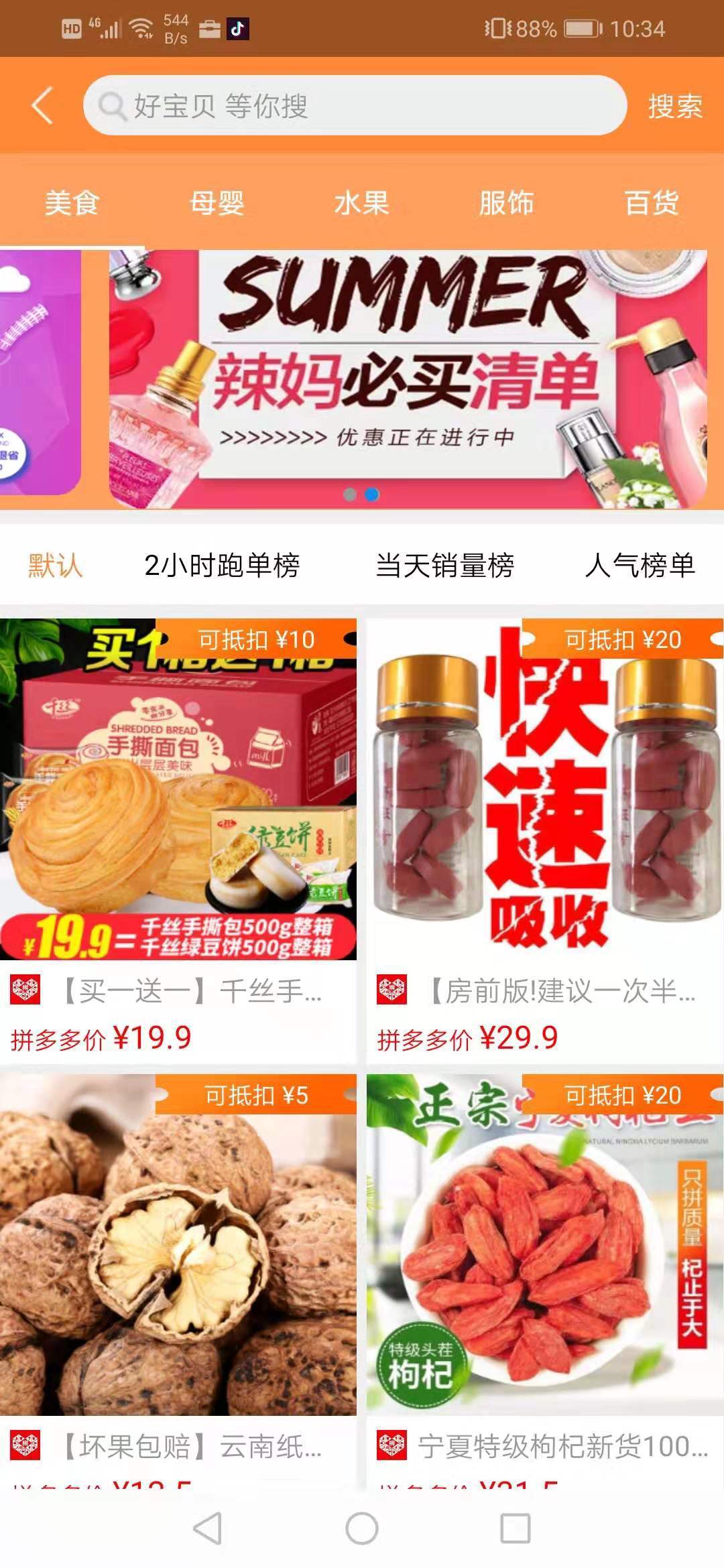Select the 母婴 category

217,202
